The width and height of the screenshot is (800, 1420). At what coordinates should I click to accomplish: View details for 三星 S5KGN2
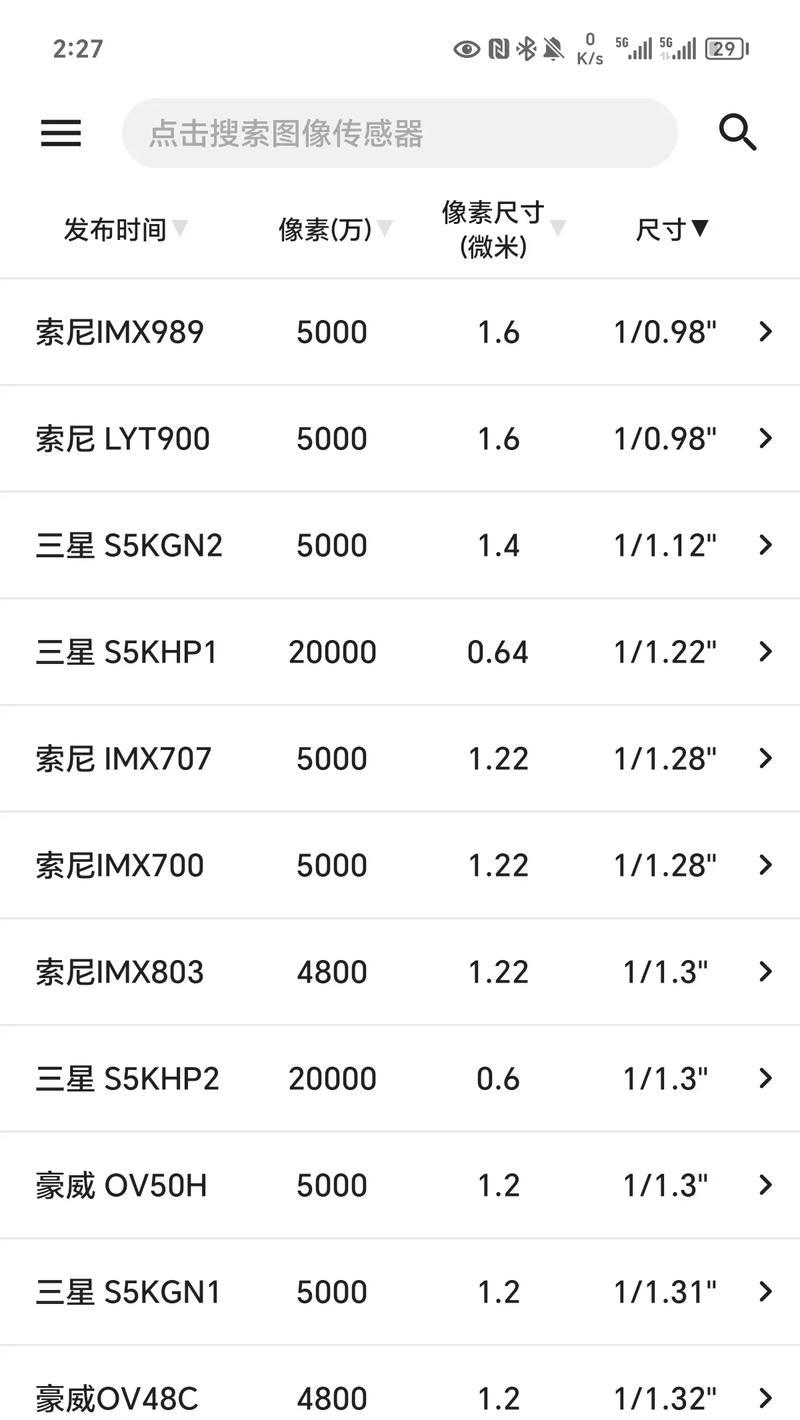point(400,546)
